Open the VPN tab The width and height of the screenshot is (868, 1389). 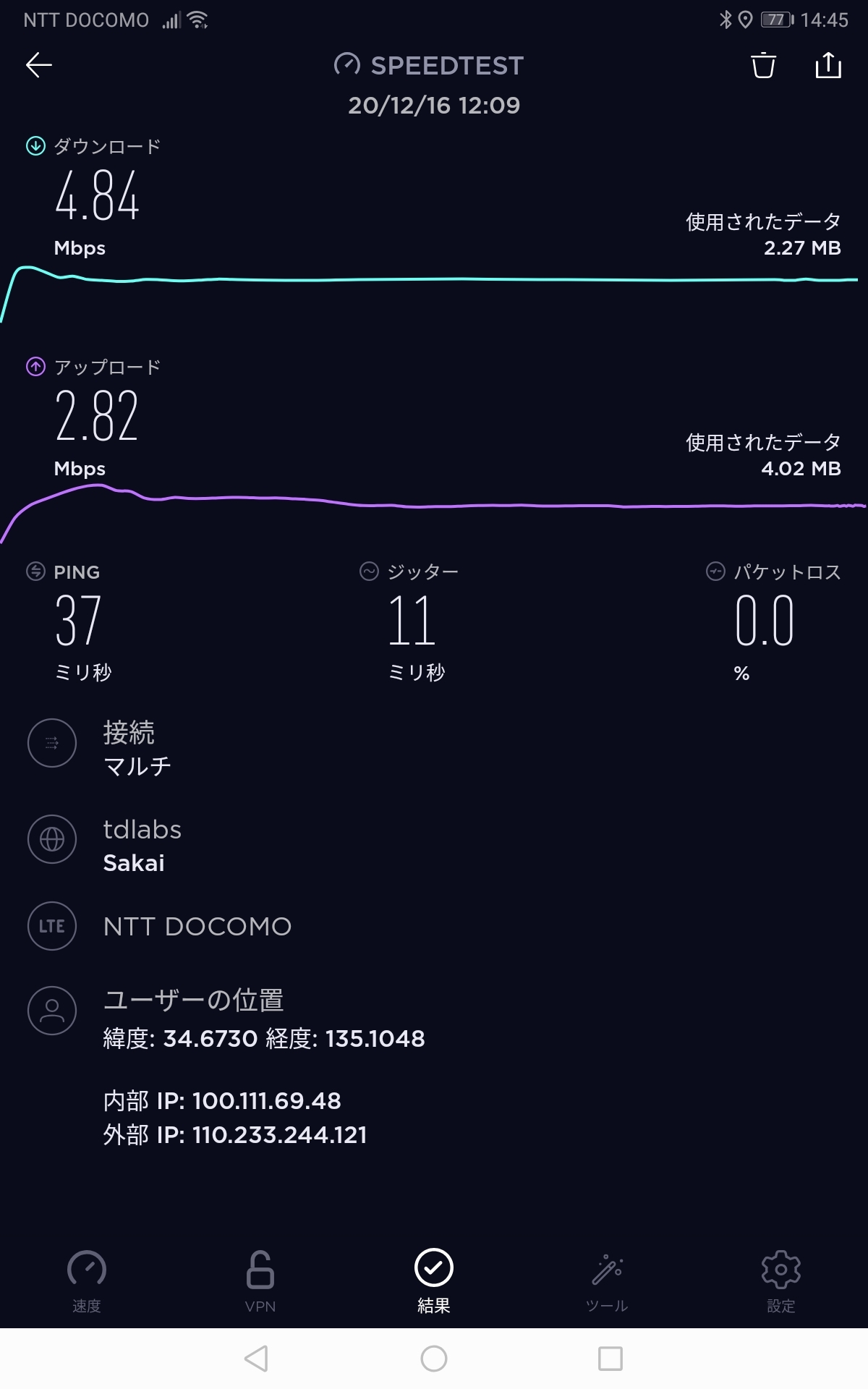(x=260, y=1280)
